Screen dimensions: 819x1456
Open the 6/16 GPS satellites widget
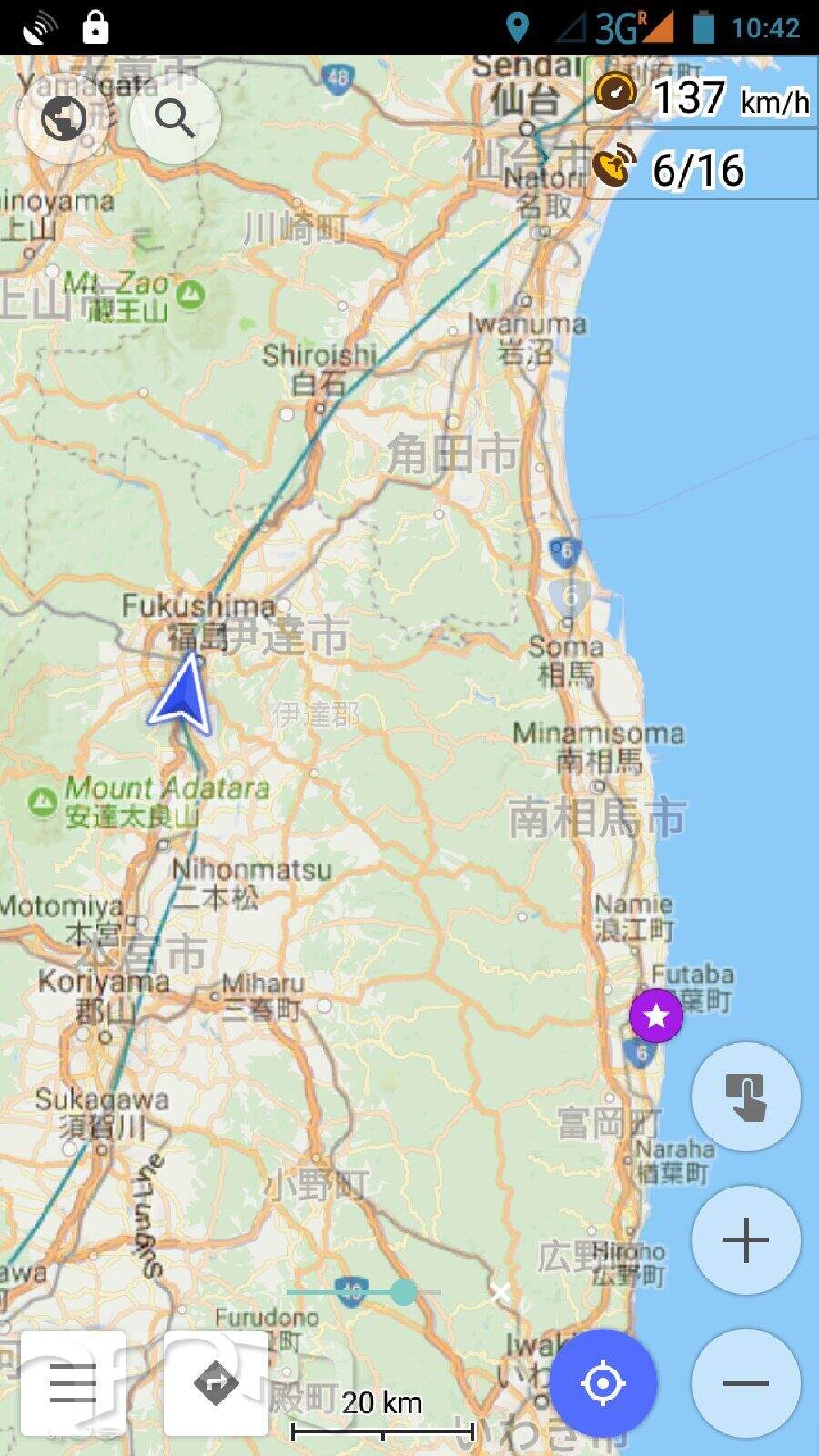[x=702, y=168]
